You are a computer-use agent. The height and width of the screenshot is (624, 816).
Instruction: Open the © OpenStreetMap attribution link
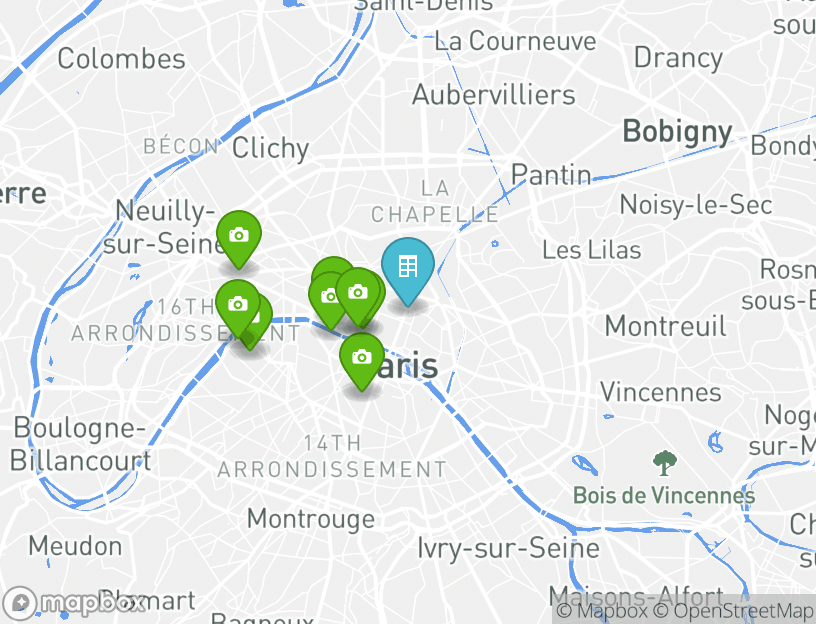(x=733, y=610)
